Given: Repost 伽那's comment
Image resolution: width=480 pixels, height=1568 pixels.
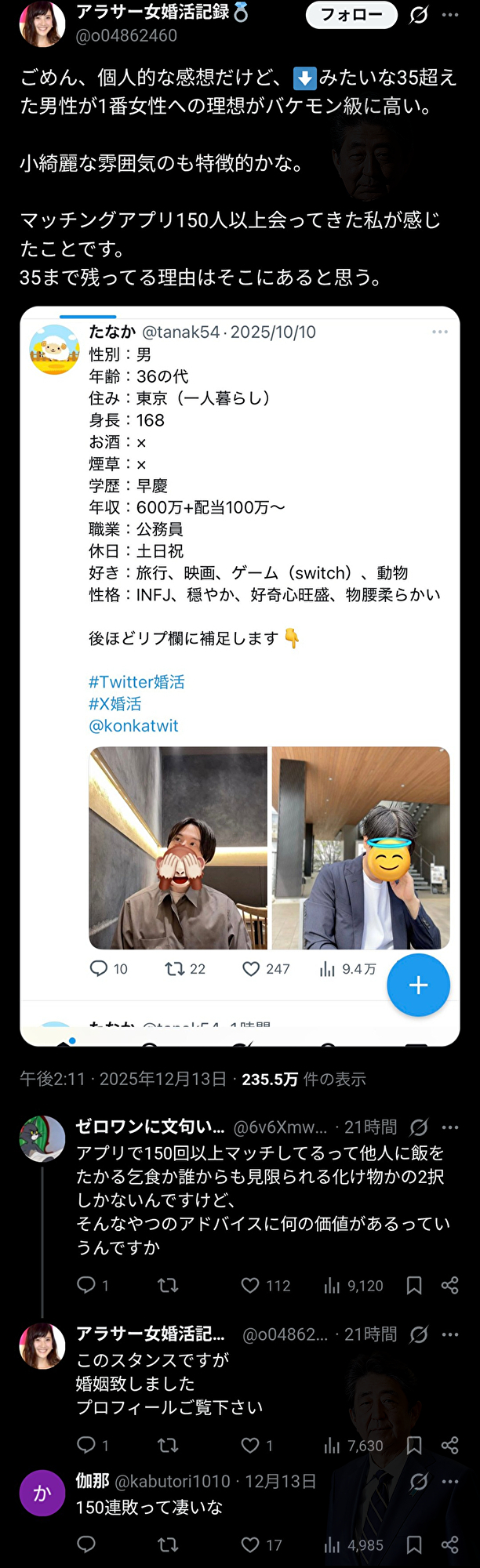Looking at the screenshot, I should tap(168, 1544).
